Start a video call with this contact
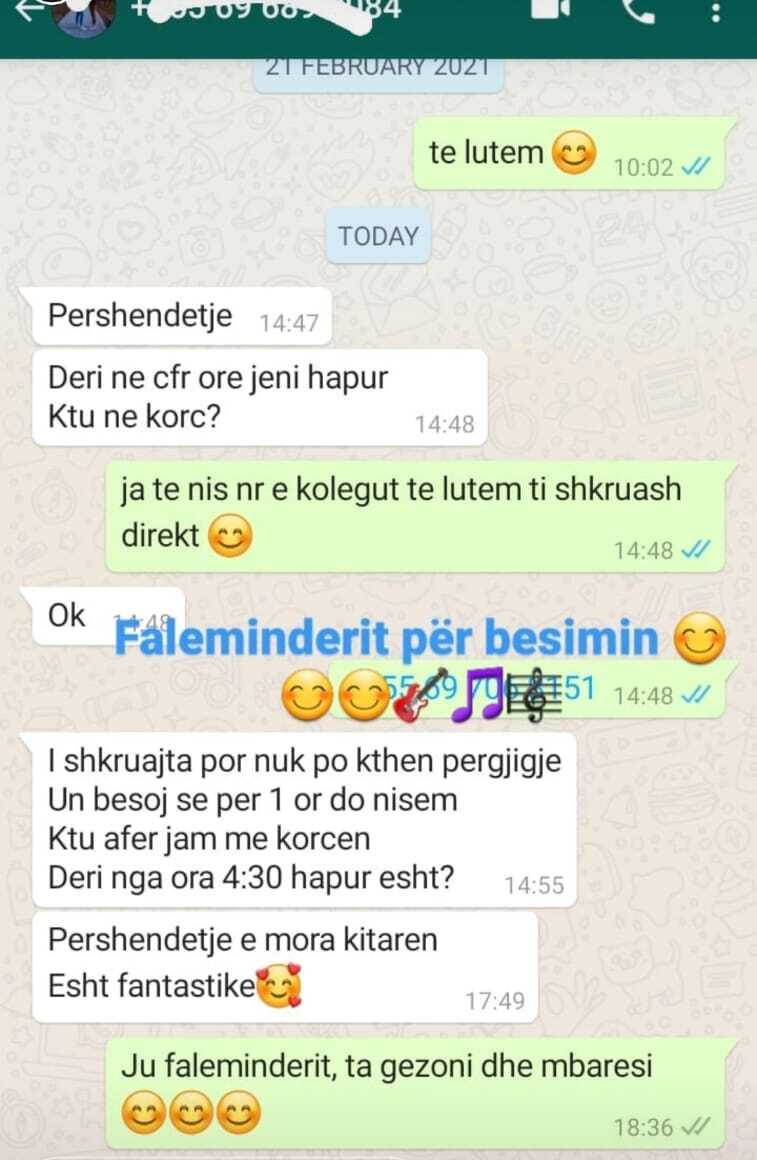Image resolution: width=757 pixels, height=1160 pixels. tap(547, 8)
